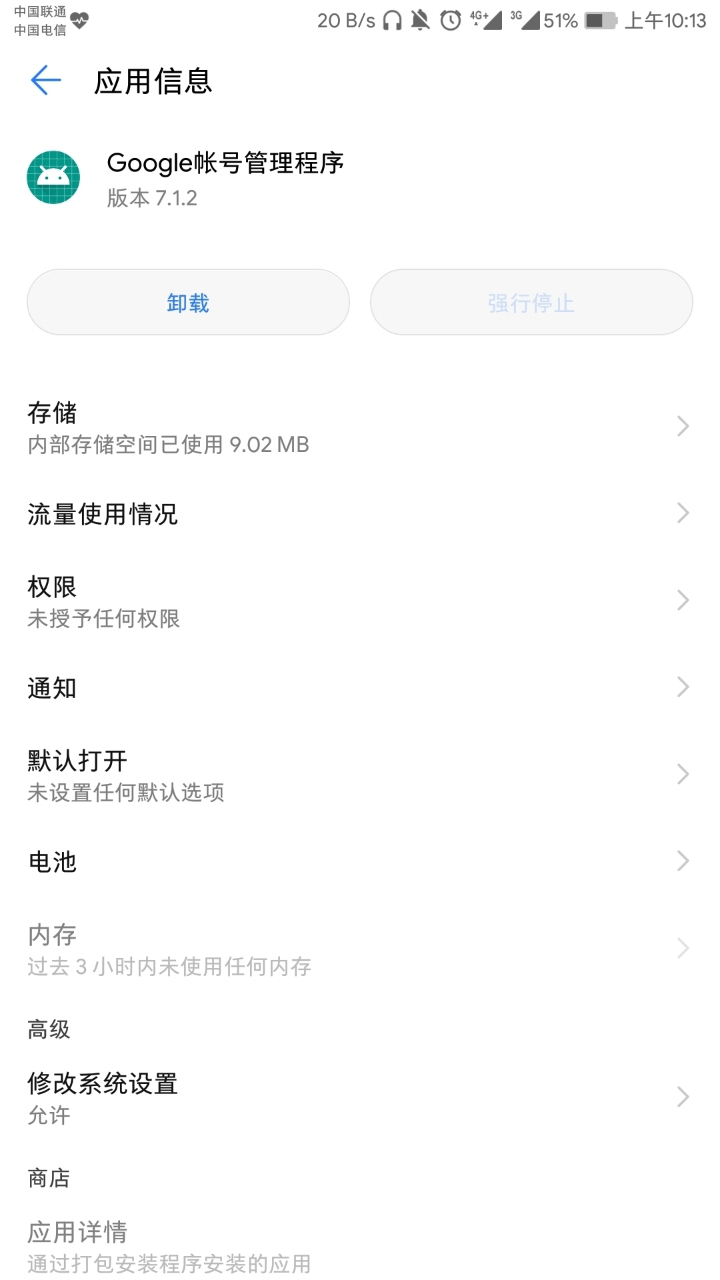Open the 权限 permissions section
Screen dimensions: 720x1280
click(360, 600)
